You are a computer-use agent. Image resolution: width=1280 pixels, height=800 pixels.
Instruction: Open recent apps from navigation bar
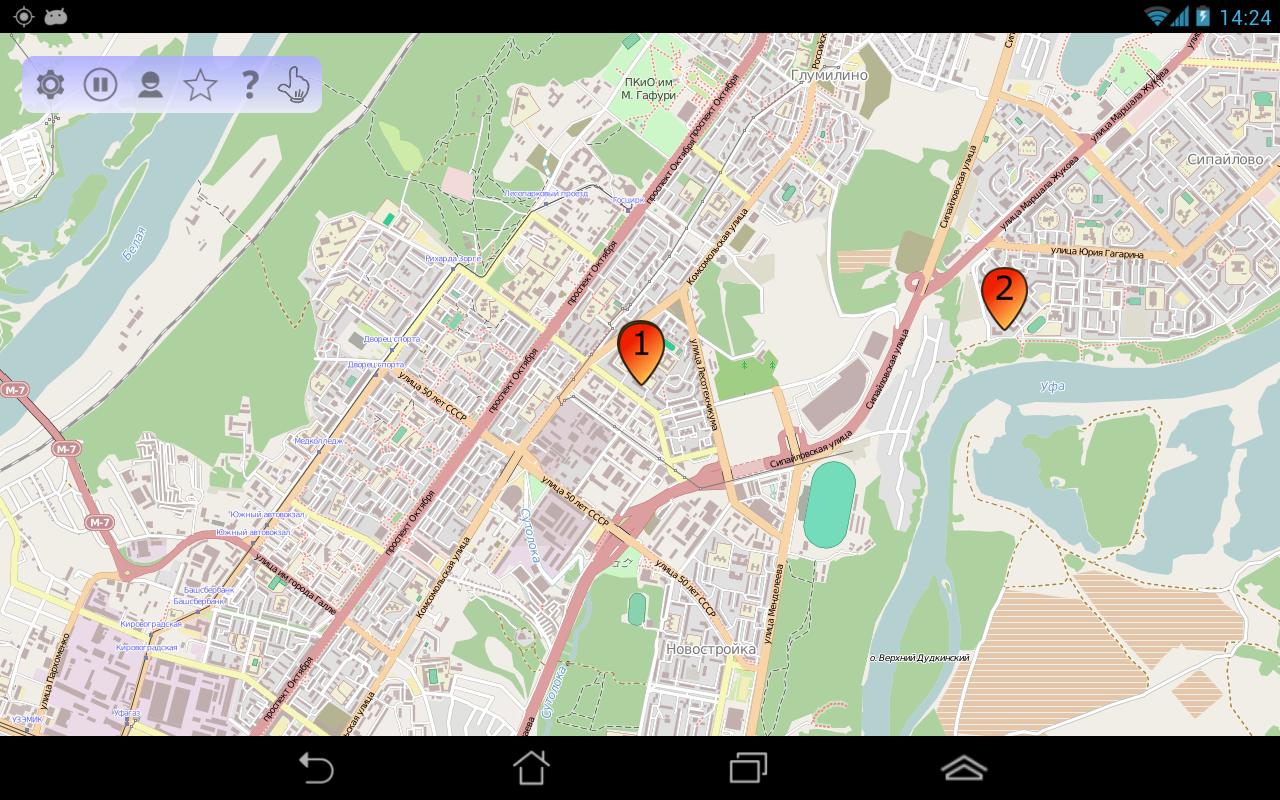748,768
